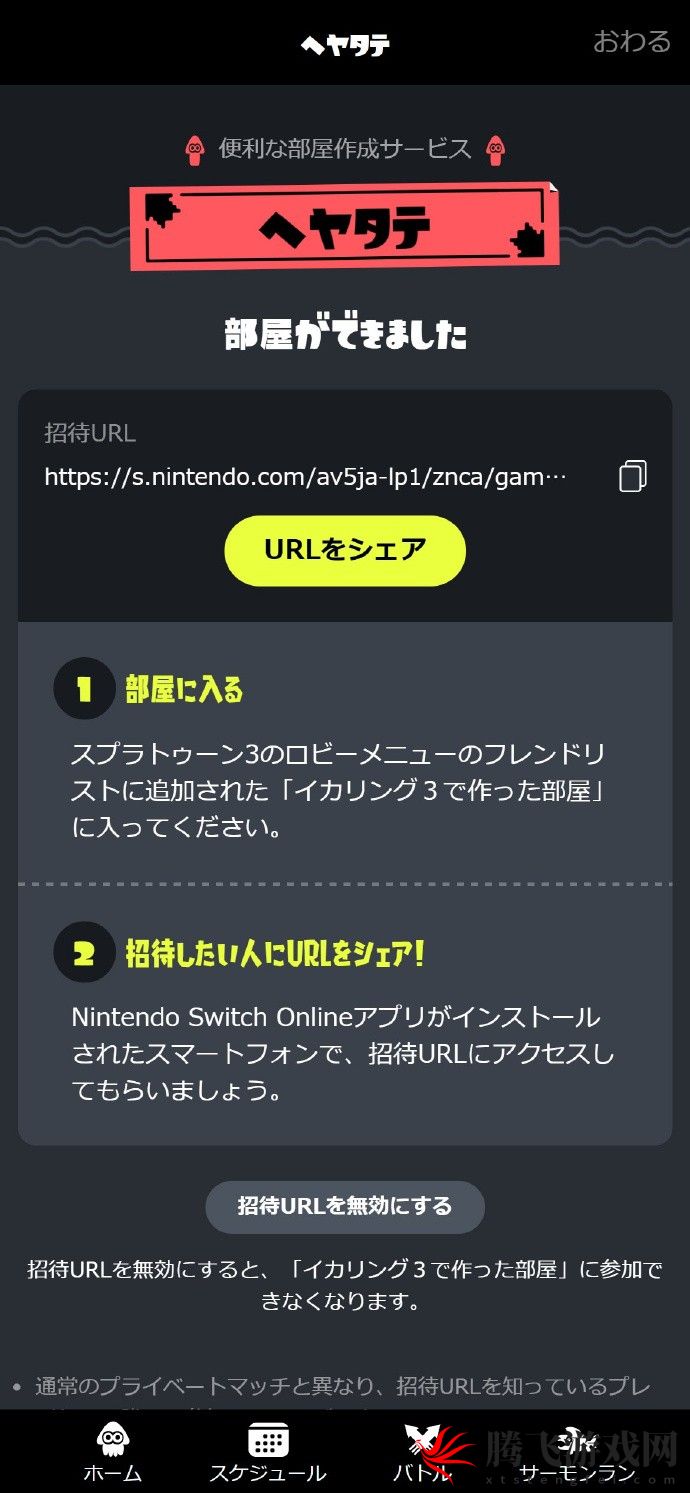Tap the URLをシェア button
The height and width of the screenshot is (1493, 690).
pyautogui.click(x=345, y=550)
